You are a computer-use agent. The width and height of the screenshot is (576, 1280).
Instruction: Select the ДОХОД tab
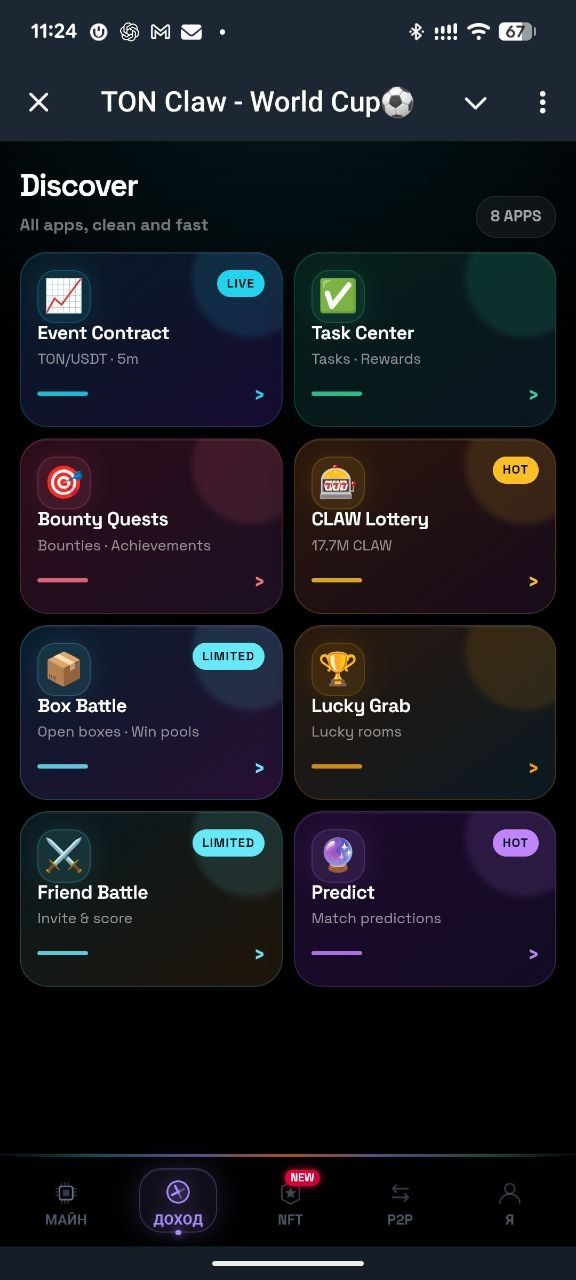pos(178,1202)
